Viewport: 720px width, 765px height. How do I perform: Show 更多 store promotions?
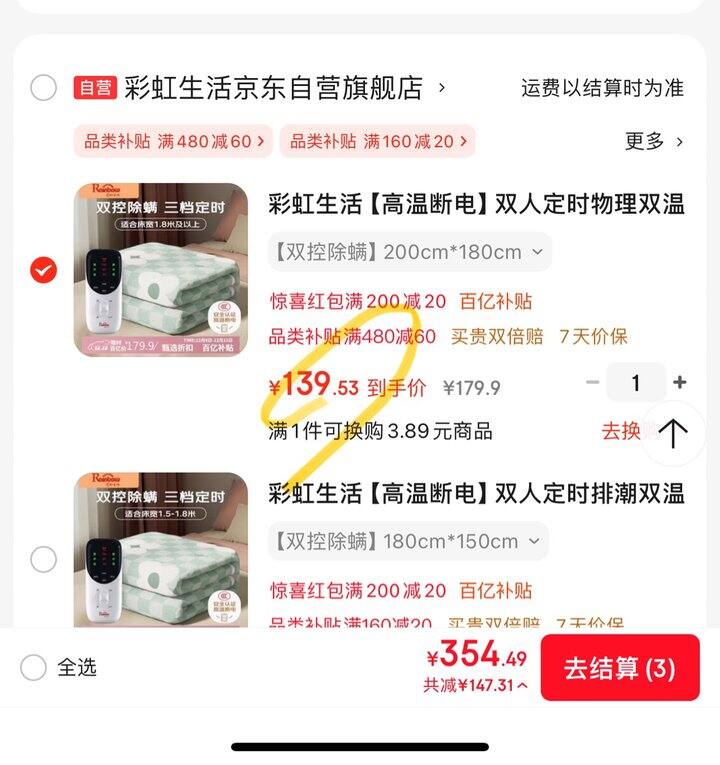pos(654,141)
